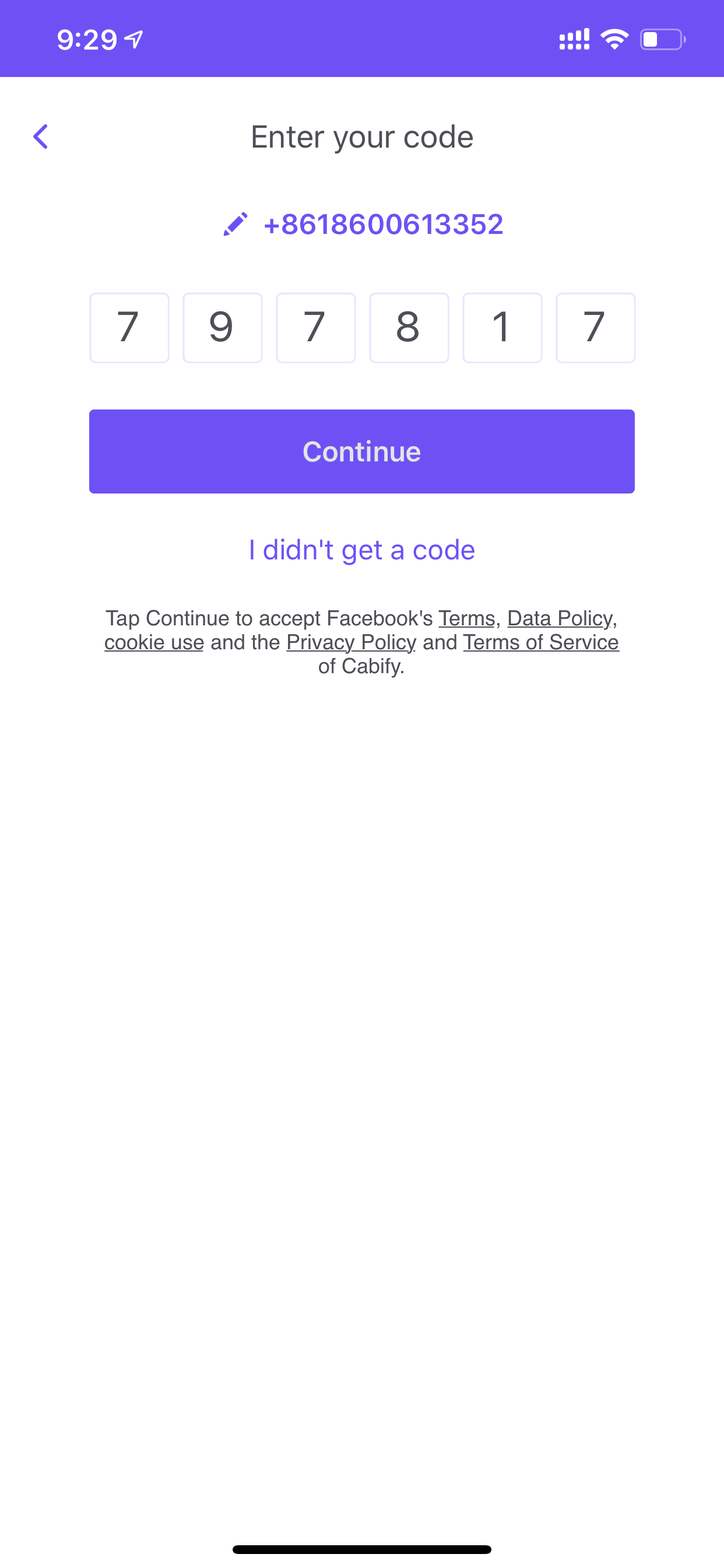724x1568 pixels.
Task: Open Cabify's Privacy Policy link
Action: pos(351,642)
